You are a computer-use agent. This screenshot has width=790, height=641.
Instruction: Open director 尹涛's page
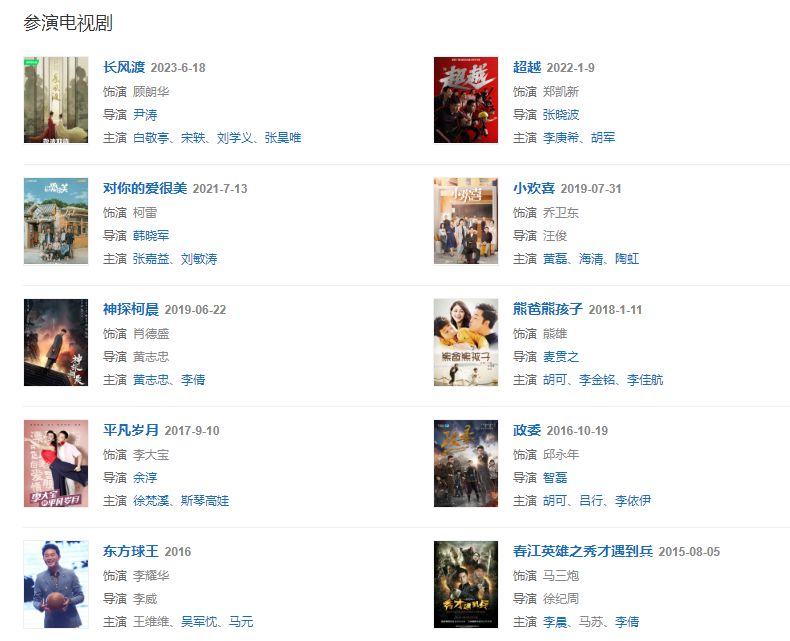[145, 114]
